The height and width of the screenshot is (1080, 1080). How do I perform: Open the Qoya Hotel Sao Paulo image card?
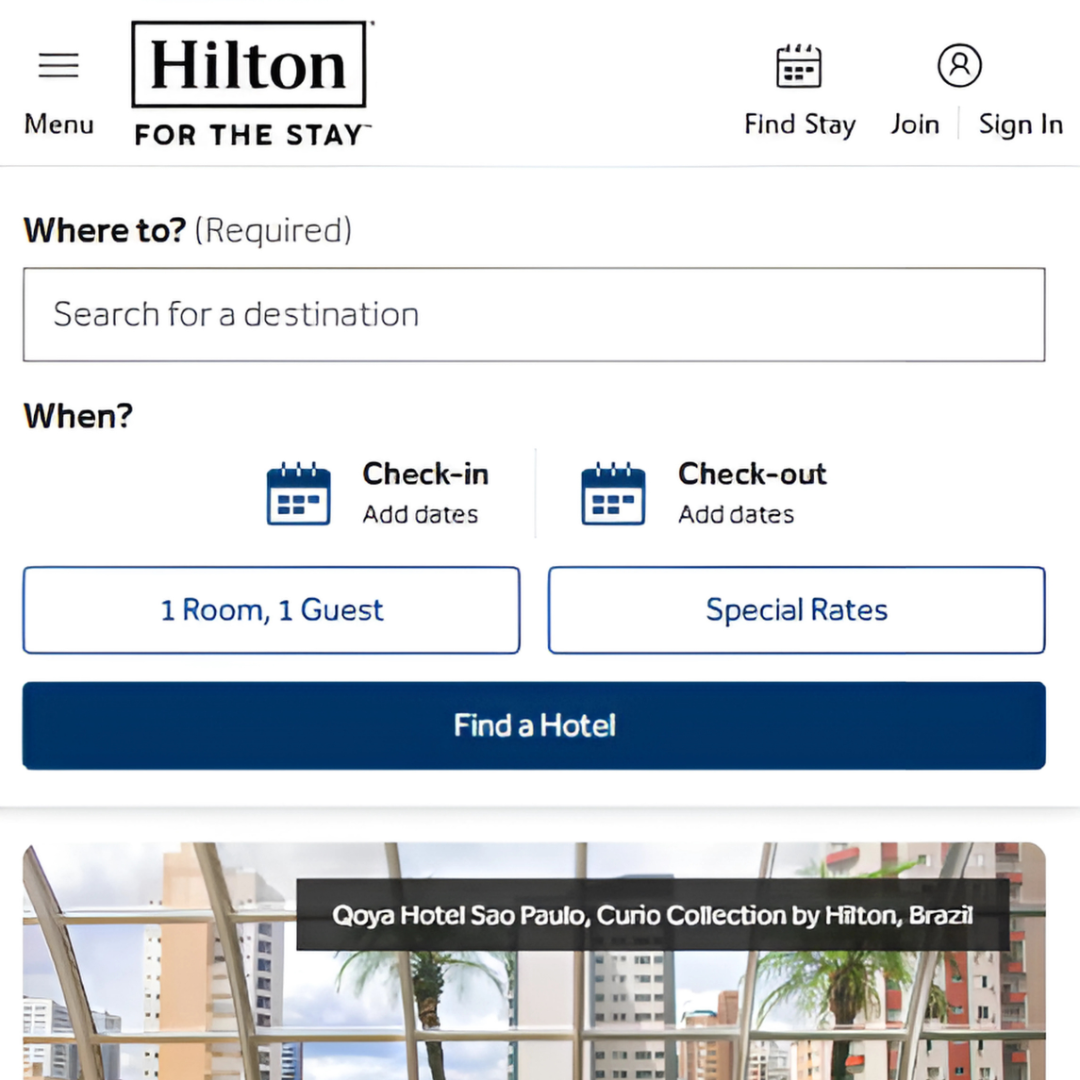point(534,980)
